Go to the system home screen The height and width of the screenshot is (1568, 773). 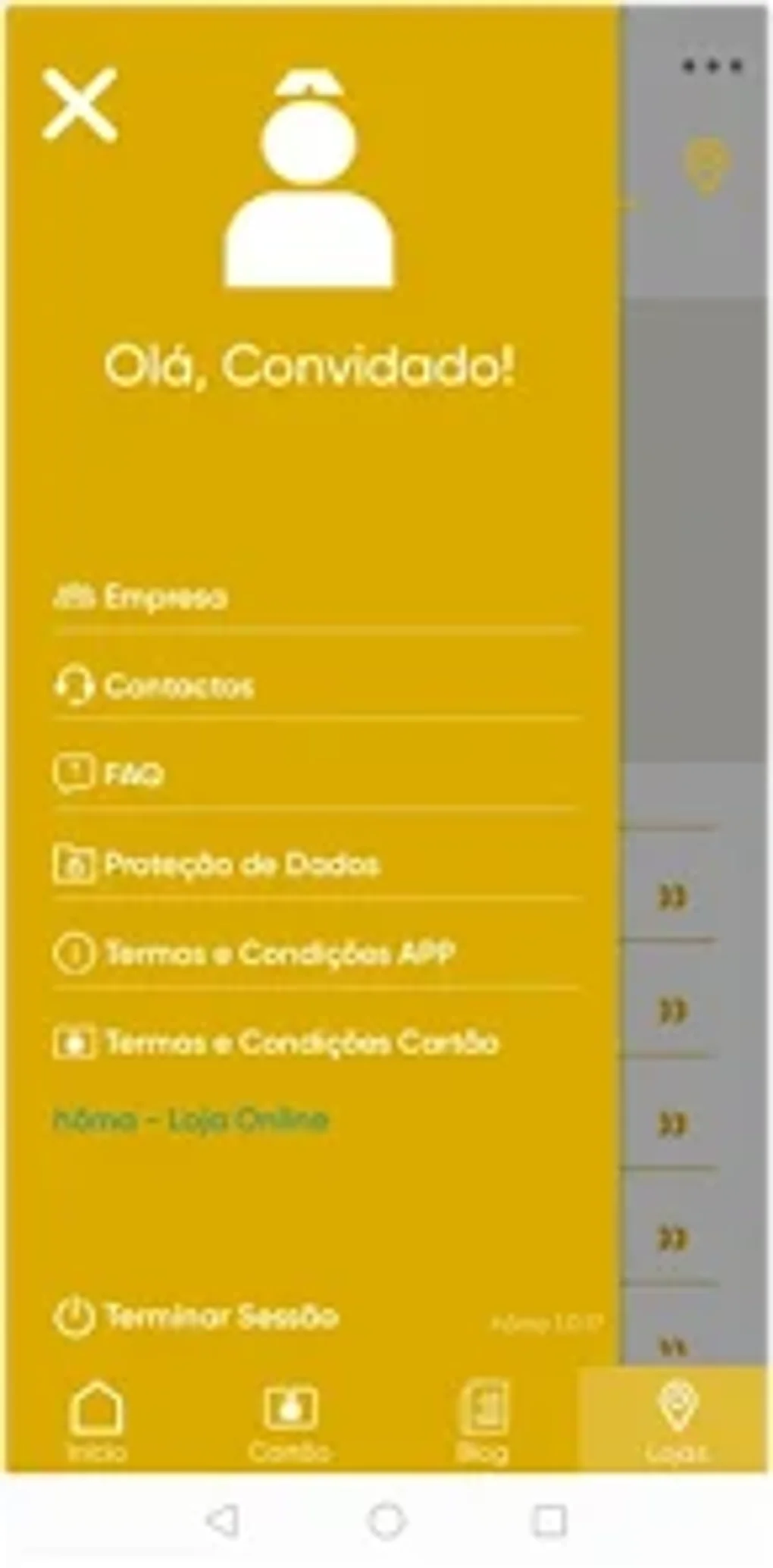(386, 1519)
